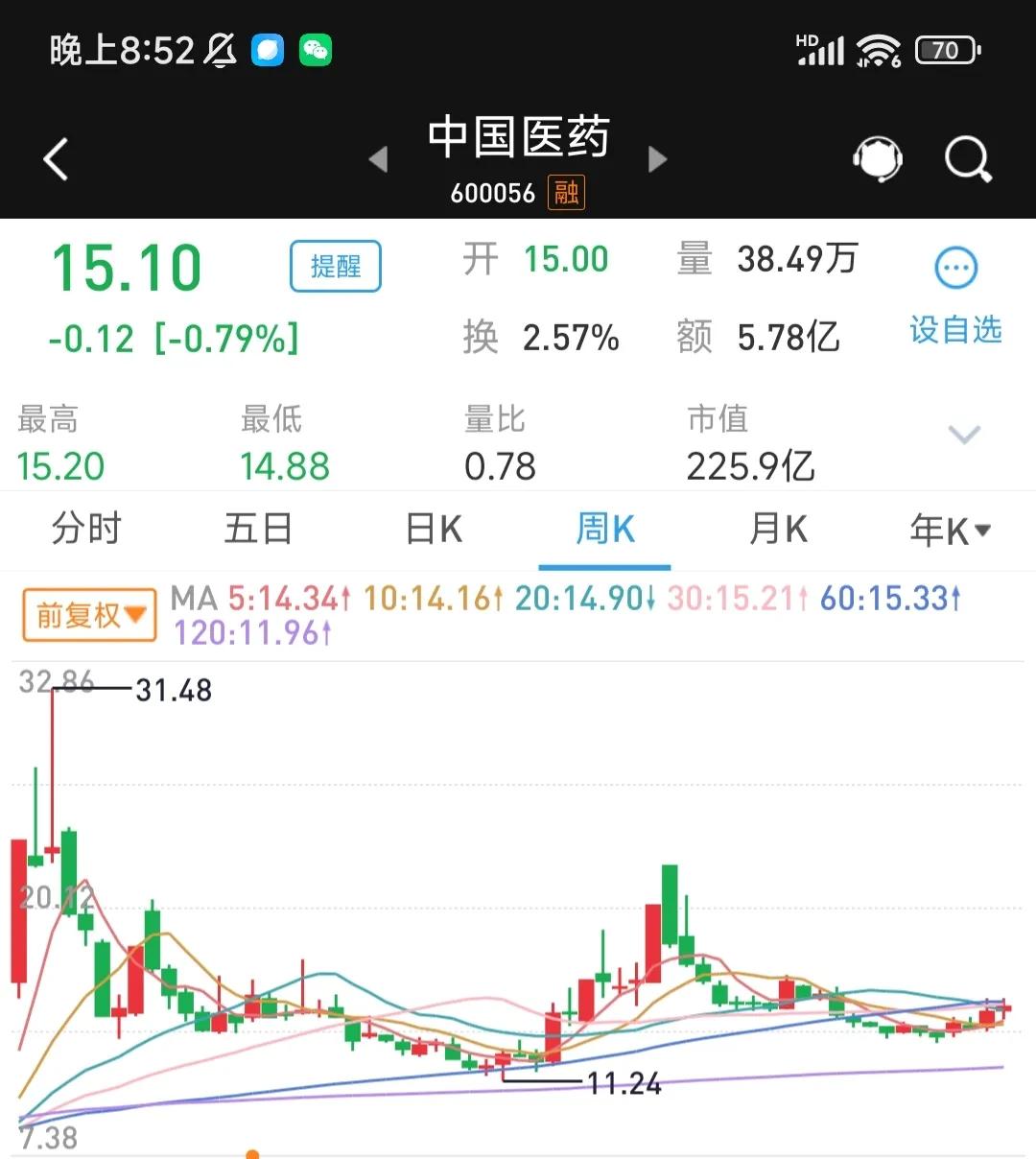Screen dimensions: 1036x1159
Task: Expand the stock details chevron near 市值
Action: coord(963,435)
